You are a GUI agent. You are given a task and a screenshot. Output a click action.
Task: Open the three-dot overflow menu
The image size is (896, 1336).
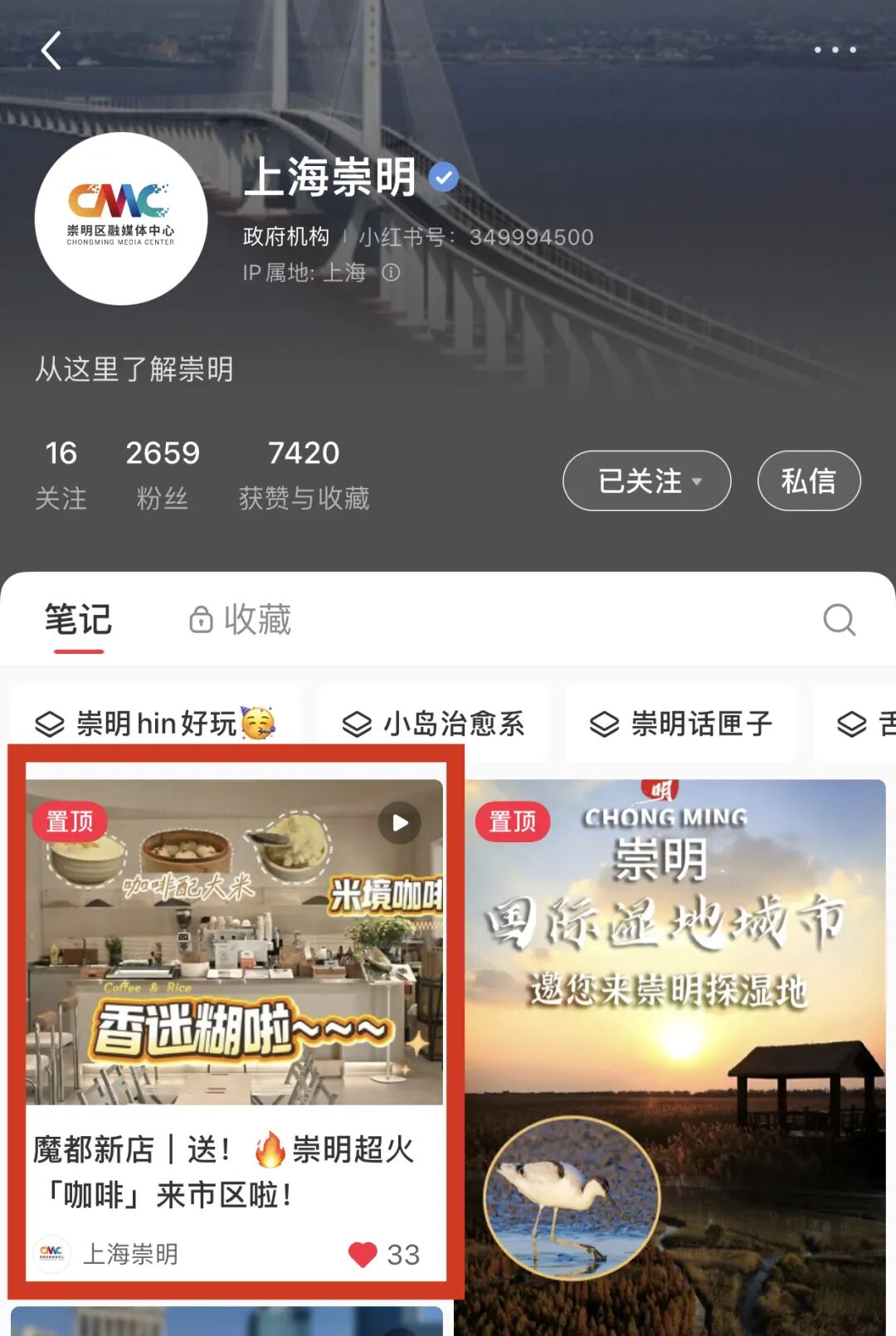835,51
